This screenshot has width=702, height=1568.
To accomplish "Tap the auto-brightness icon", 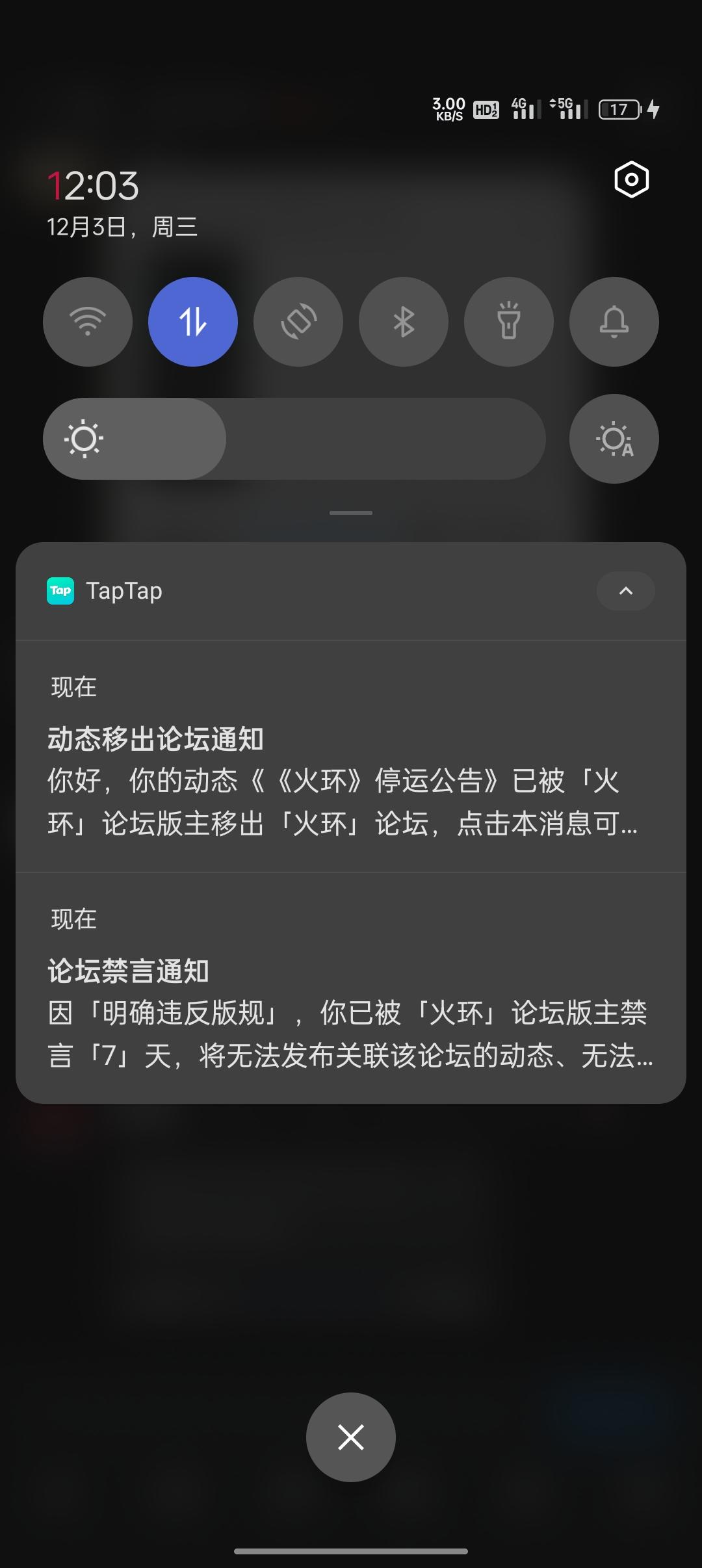I will (x=613, y=438).
